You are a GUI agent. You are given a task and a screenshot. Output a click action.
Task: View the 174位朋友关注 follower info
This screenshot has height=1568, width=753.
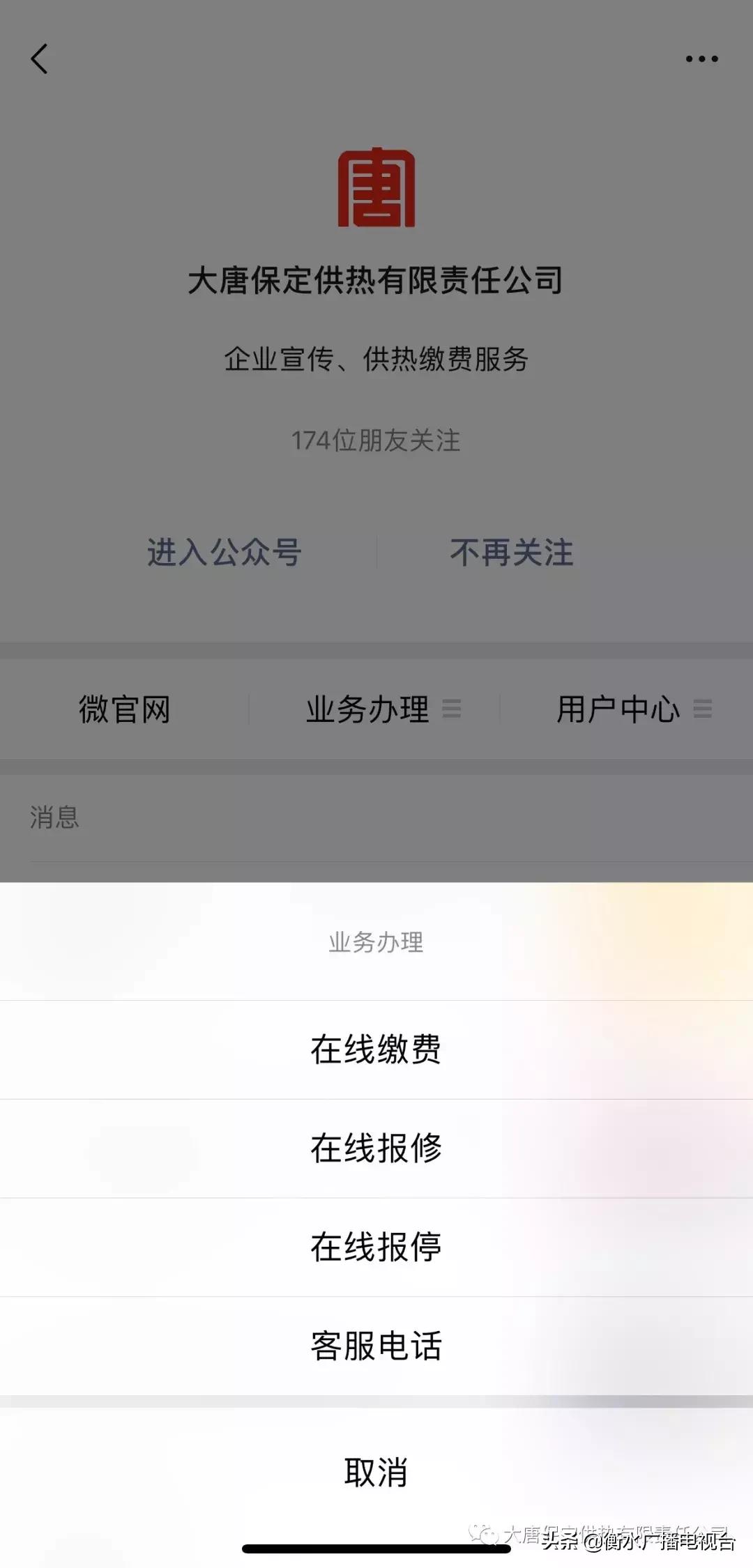[x=376, y=439]
